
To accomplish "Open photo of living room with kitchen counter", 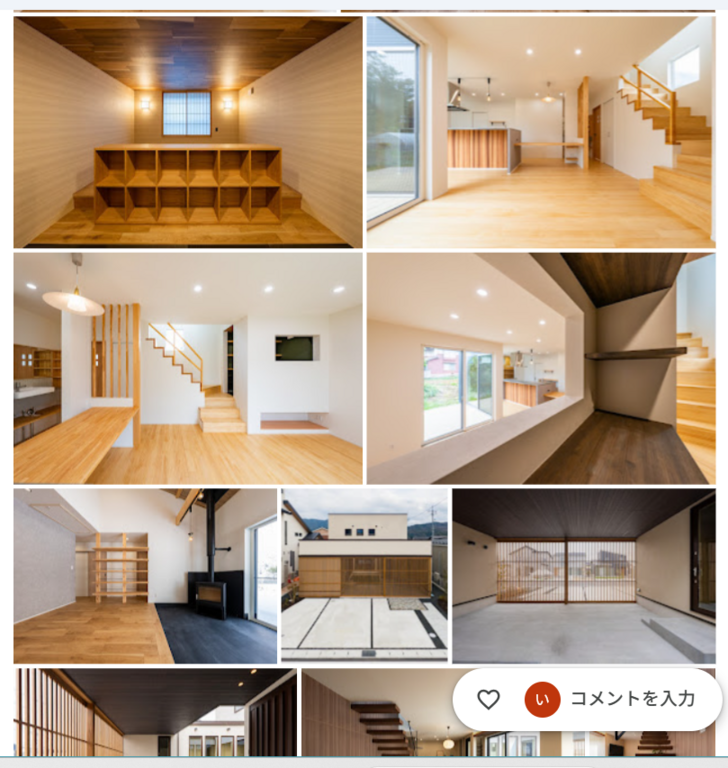I will (x=540, y=132).
